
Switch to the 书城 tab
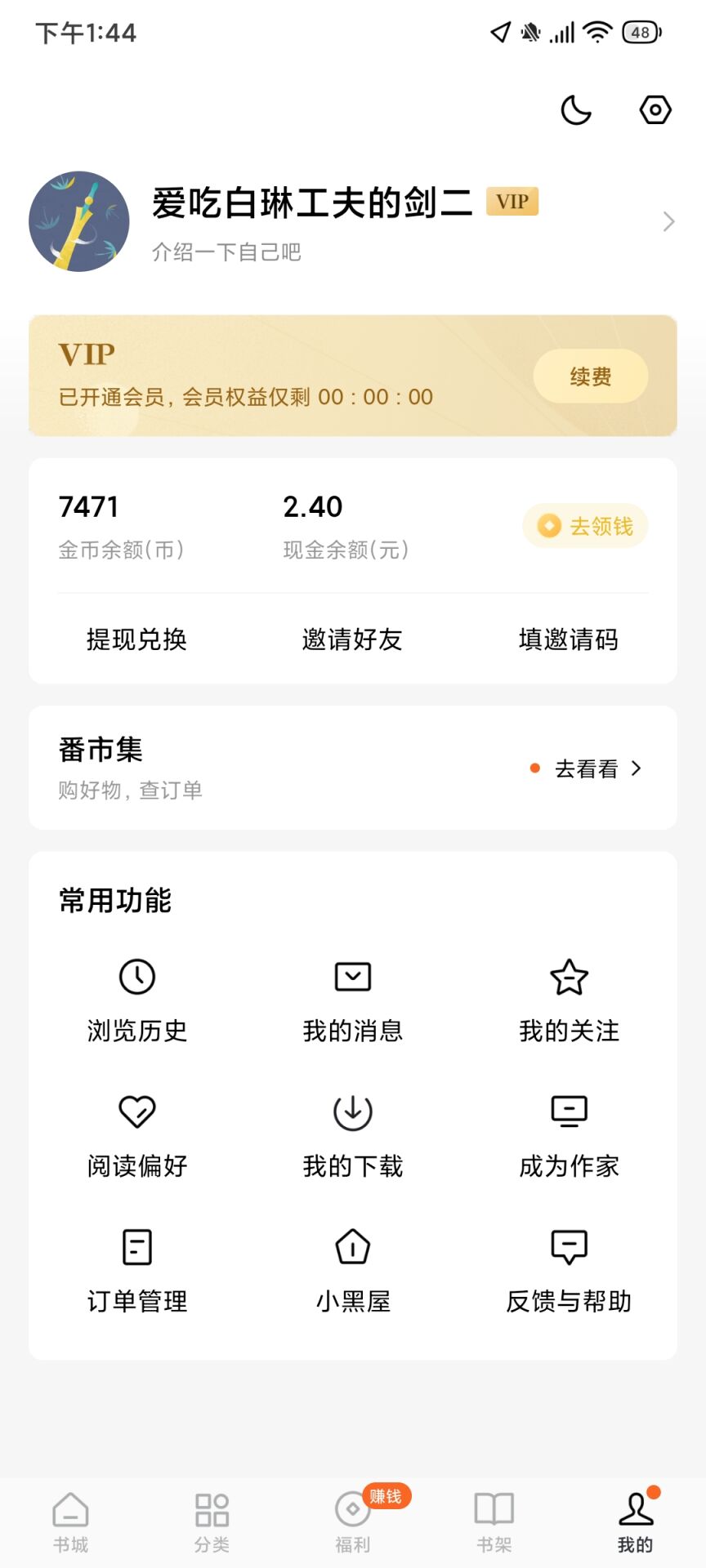(71, 1521)
